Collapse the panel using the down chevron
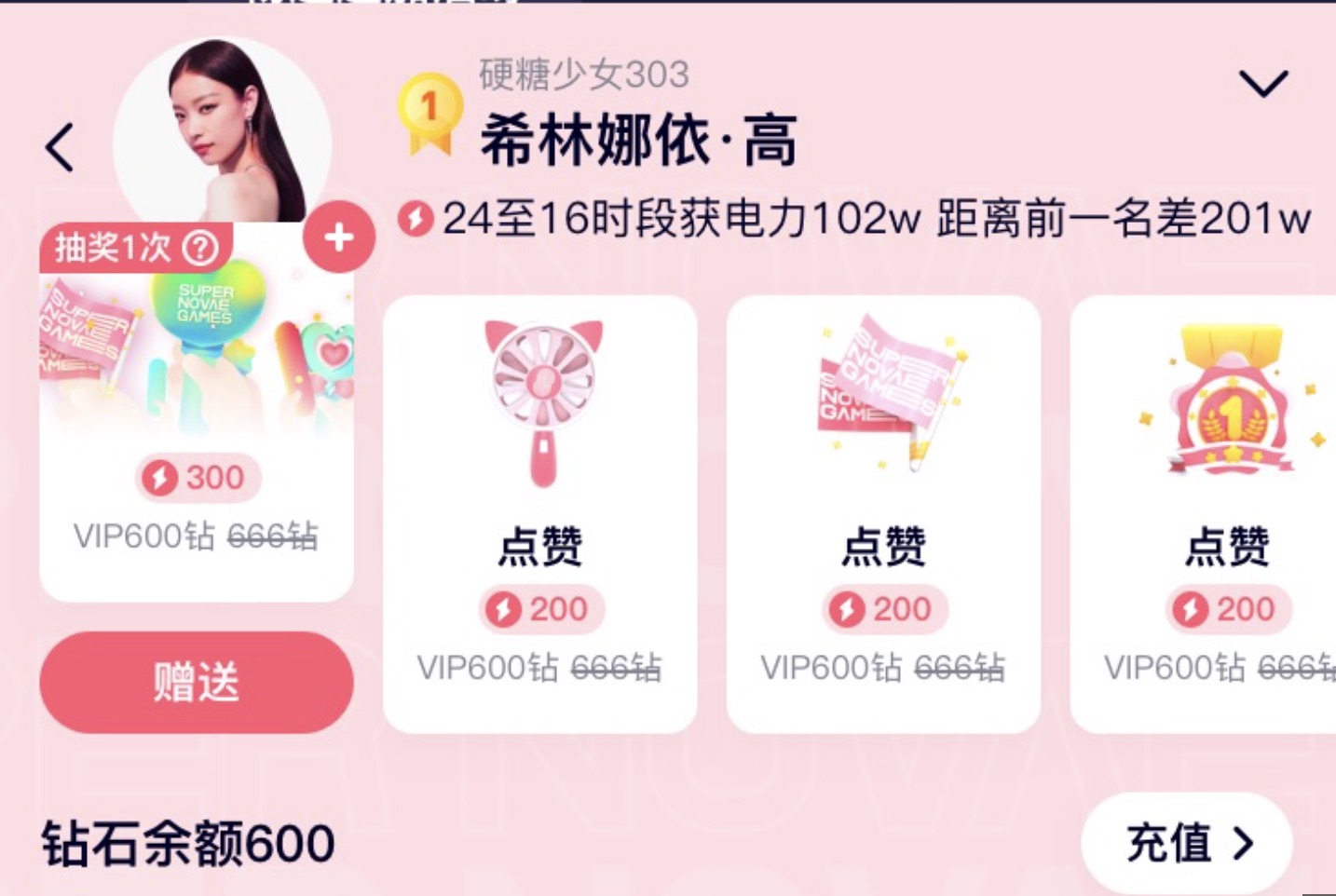Screen dimensions: 1336x896 [x=1262, y=84]
